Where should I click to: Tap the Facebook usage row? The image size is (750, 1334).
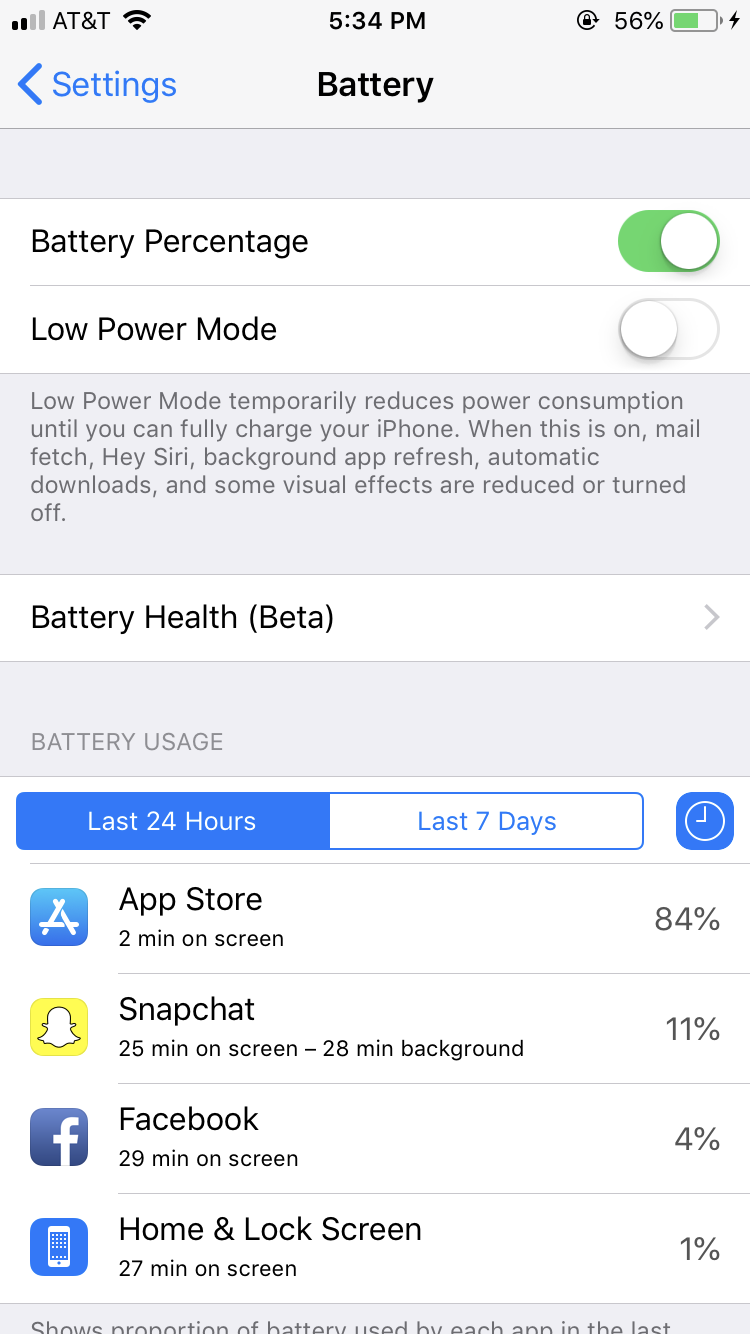pyautogui.click(x=375, y=1138)
